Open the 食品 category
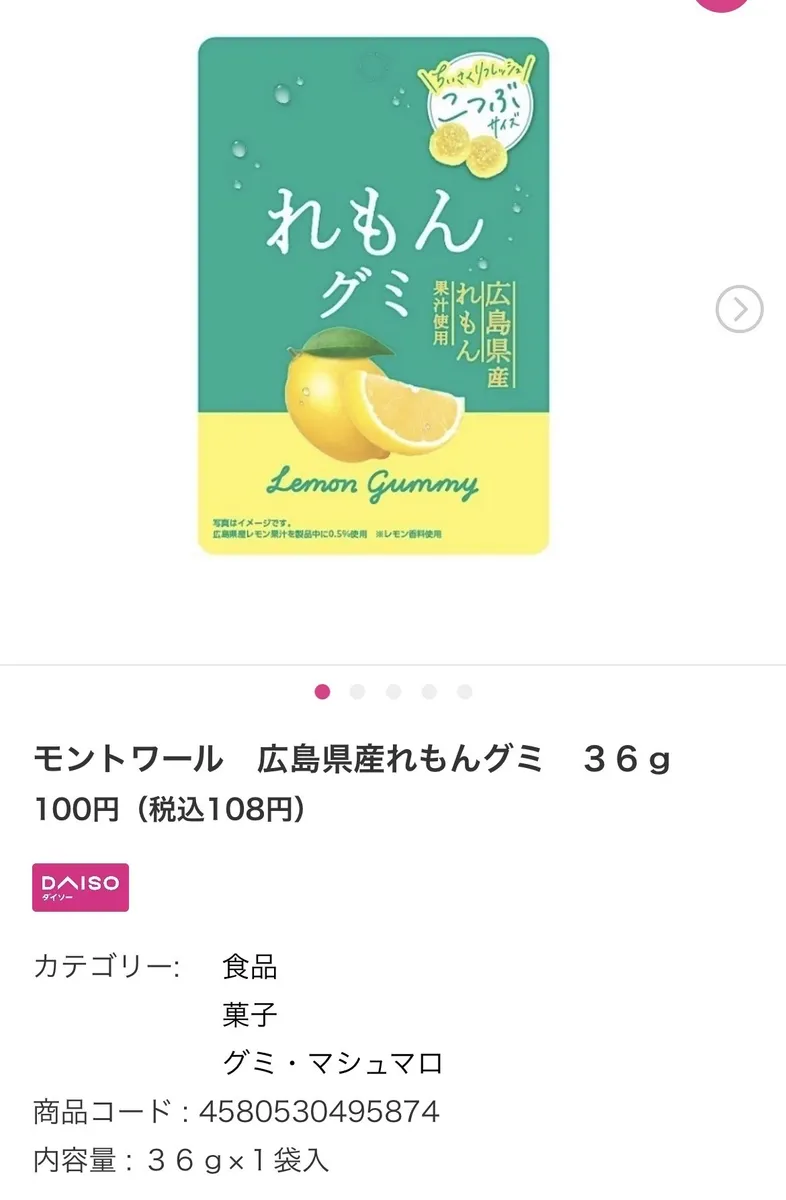This screenshot has height=1200, width=786. tap(250, 967)
